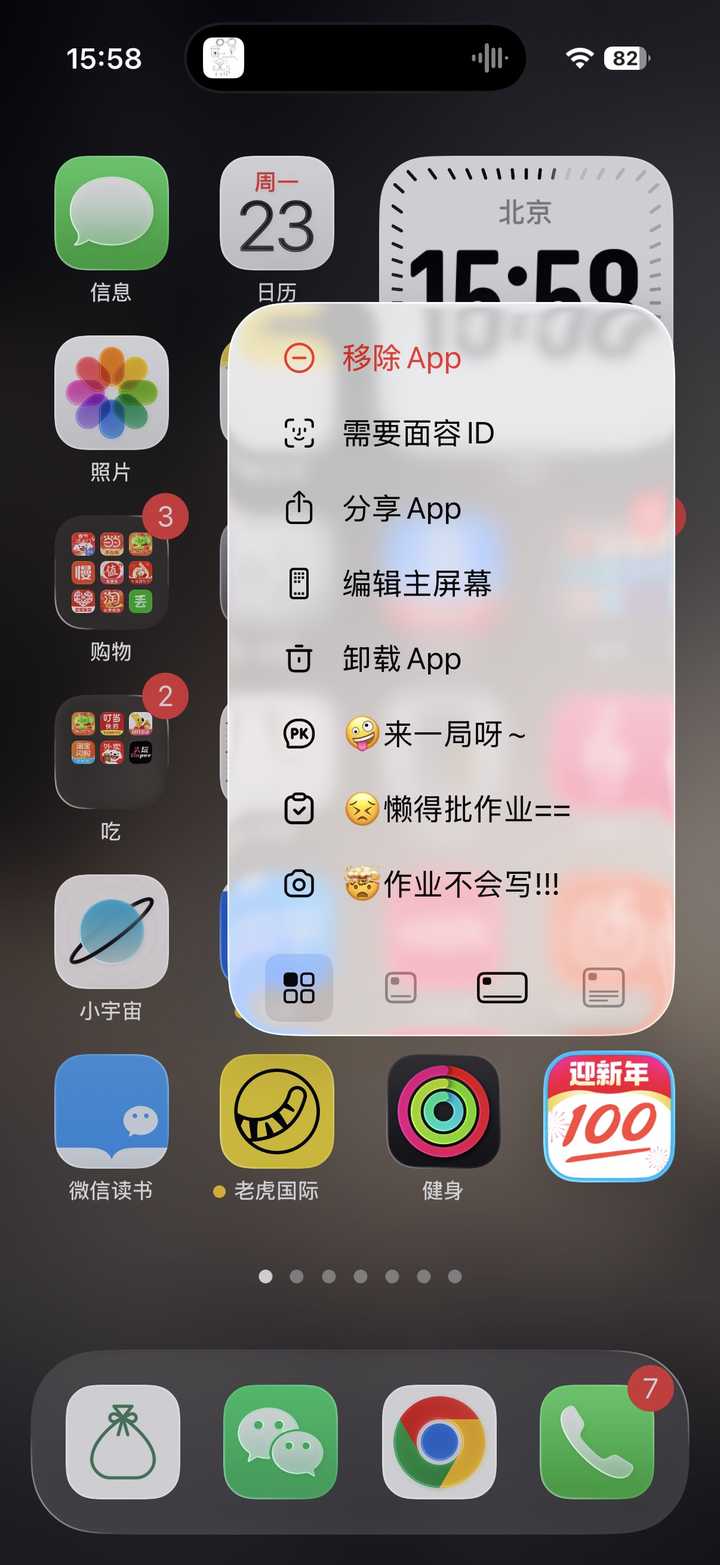This screenshot has width=720, height=1565.
Task: Open the 作业不会写 camera shortcut
Action: [450, 884]
